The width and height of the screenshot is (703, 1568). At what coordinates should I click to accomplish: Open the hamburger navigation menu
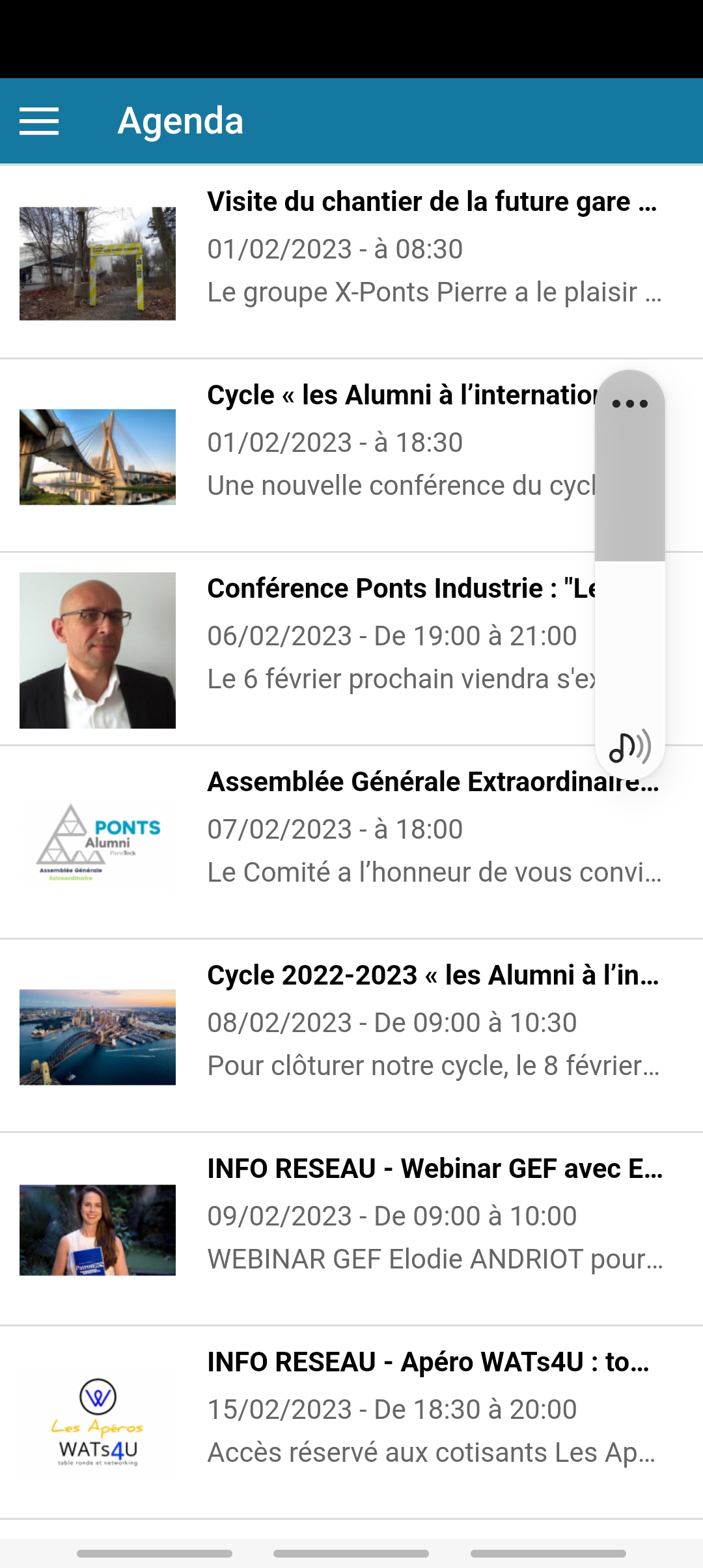(x=39, y=121)
